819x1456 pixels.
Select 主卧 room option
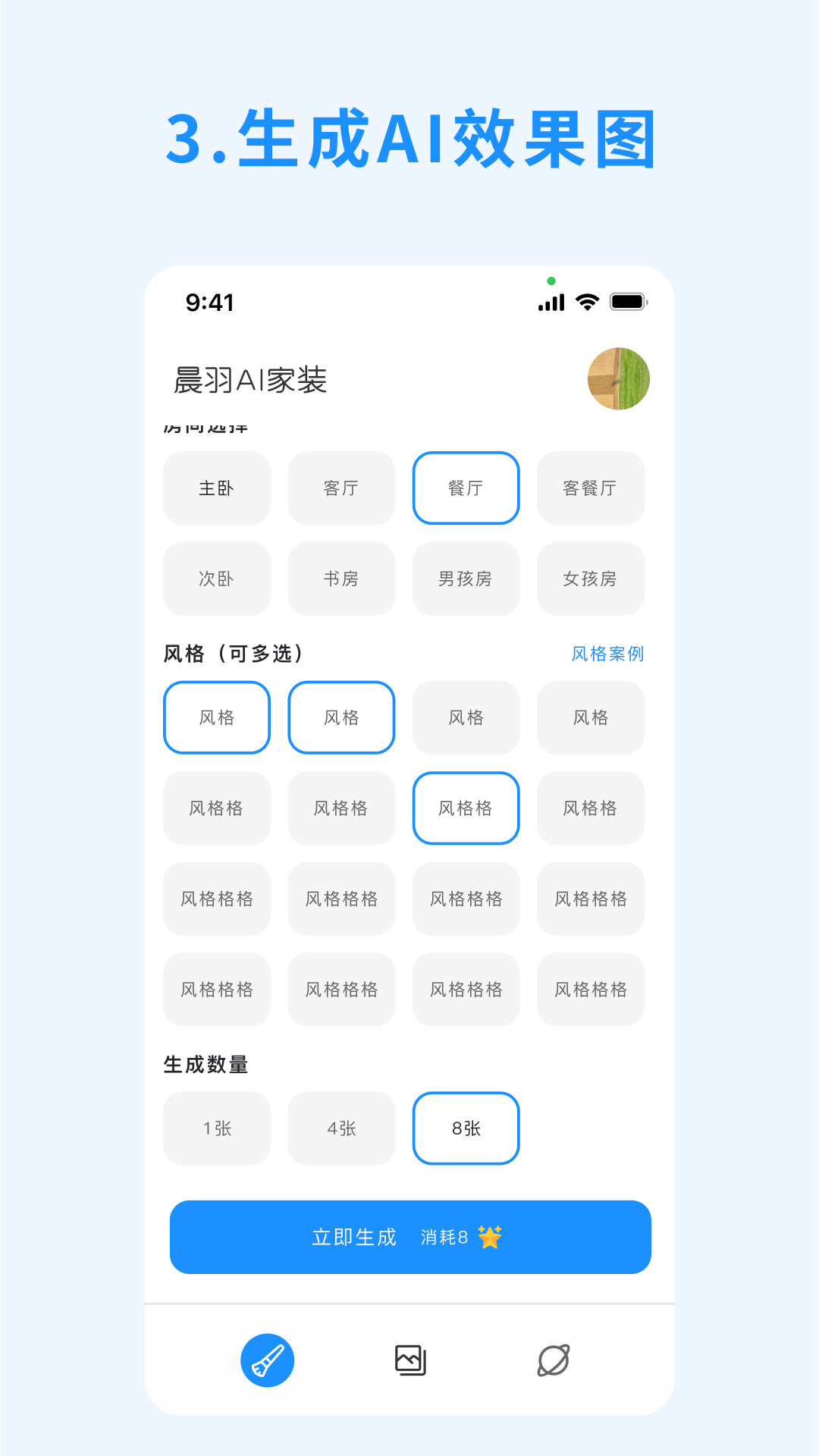216,488
